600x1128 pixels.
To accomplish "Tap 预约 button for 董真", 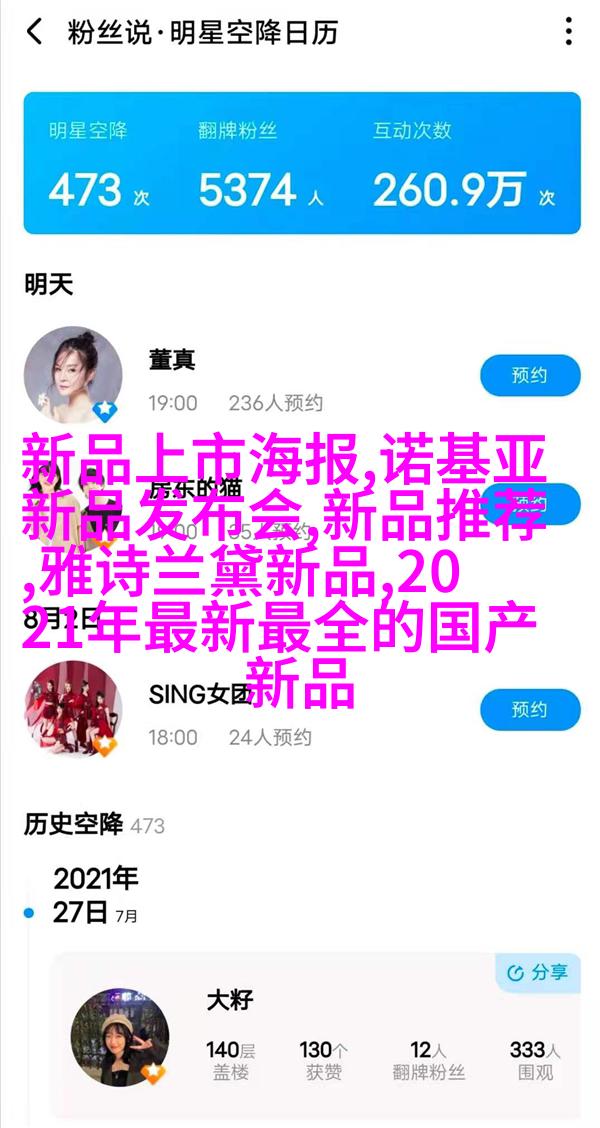I will pyautogui.click(x=530, y=376).
